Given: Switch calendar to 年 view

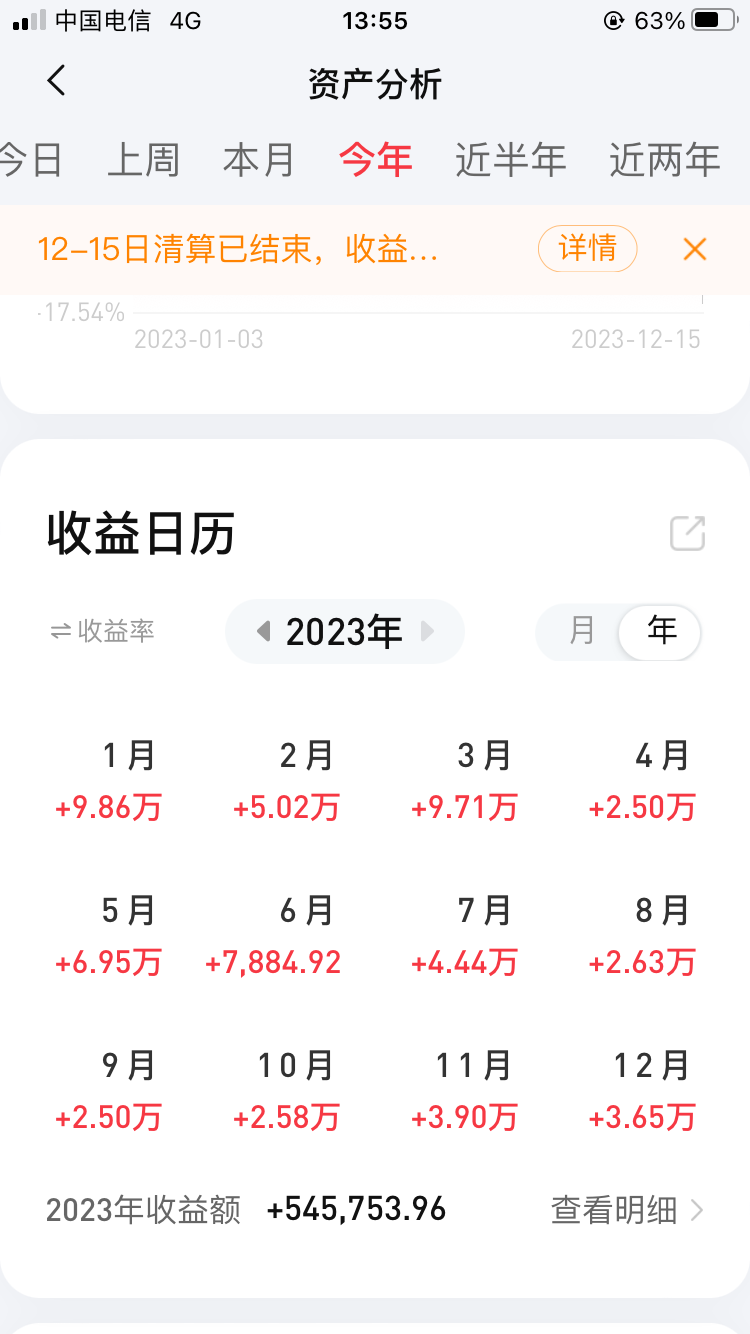Looking at the screenshot, I should 661,631.
